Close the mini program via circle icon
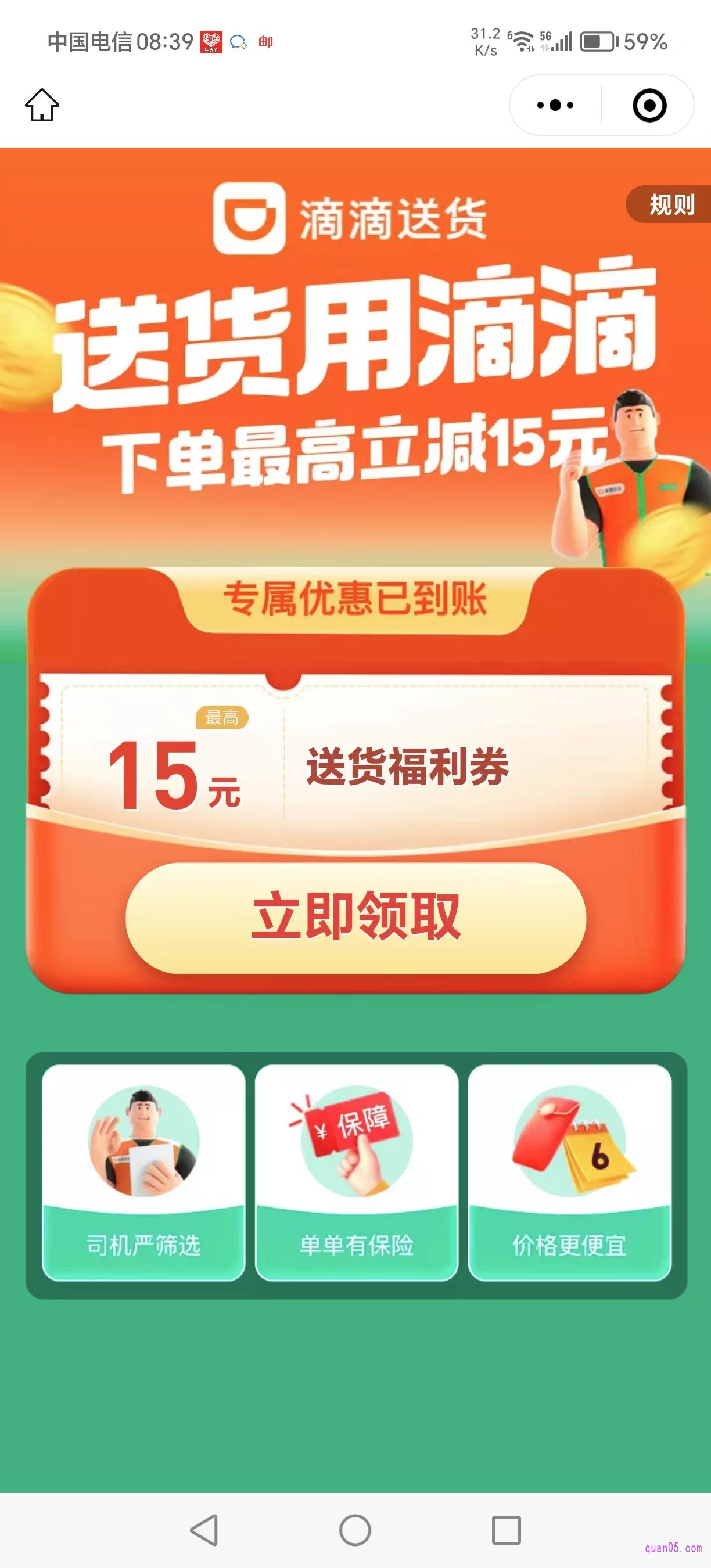Viewport: 711px width, 1568px height. 649,105
